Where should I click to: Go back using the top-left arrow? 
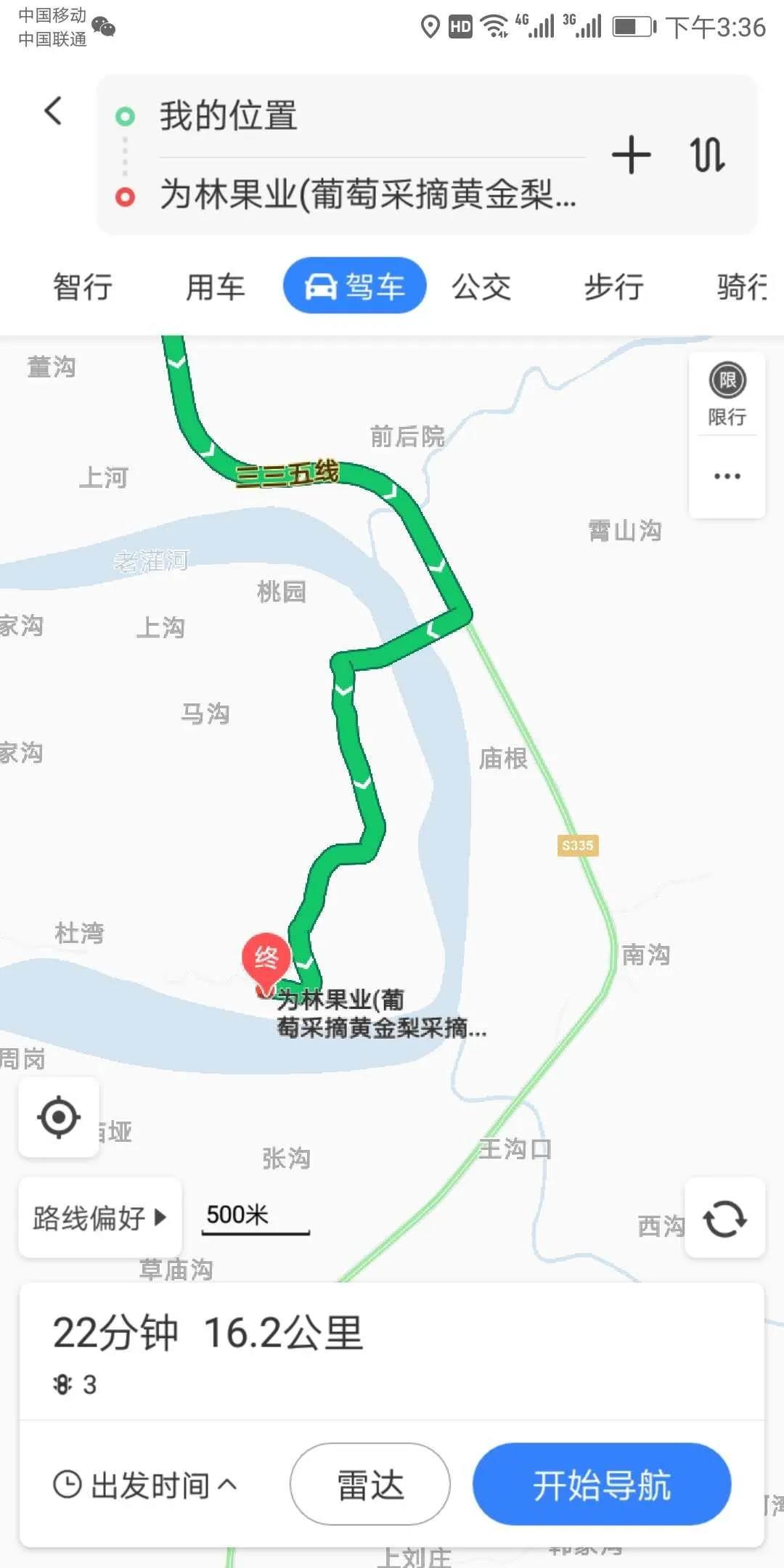pyautogui.click(x=53, y=111)
